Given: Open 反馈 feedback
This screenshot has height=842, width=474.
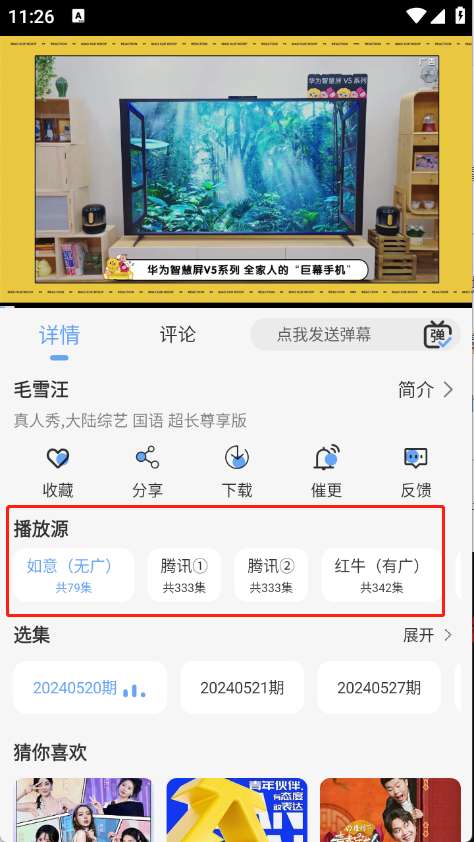Looking at the screenshot, I should 415,472.
